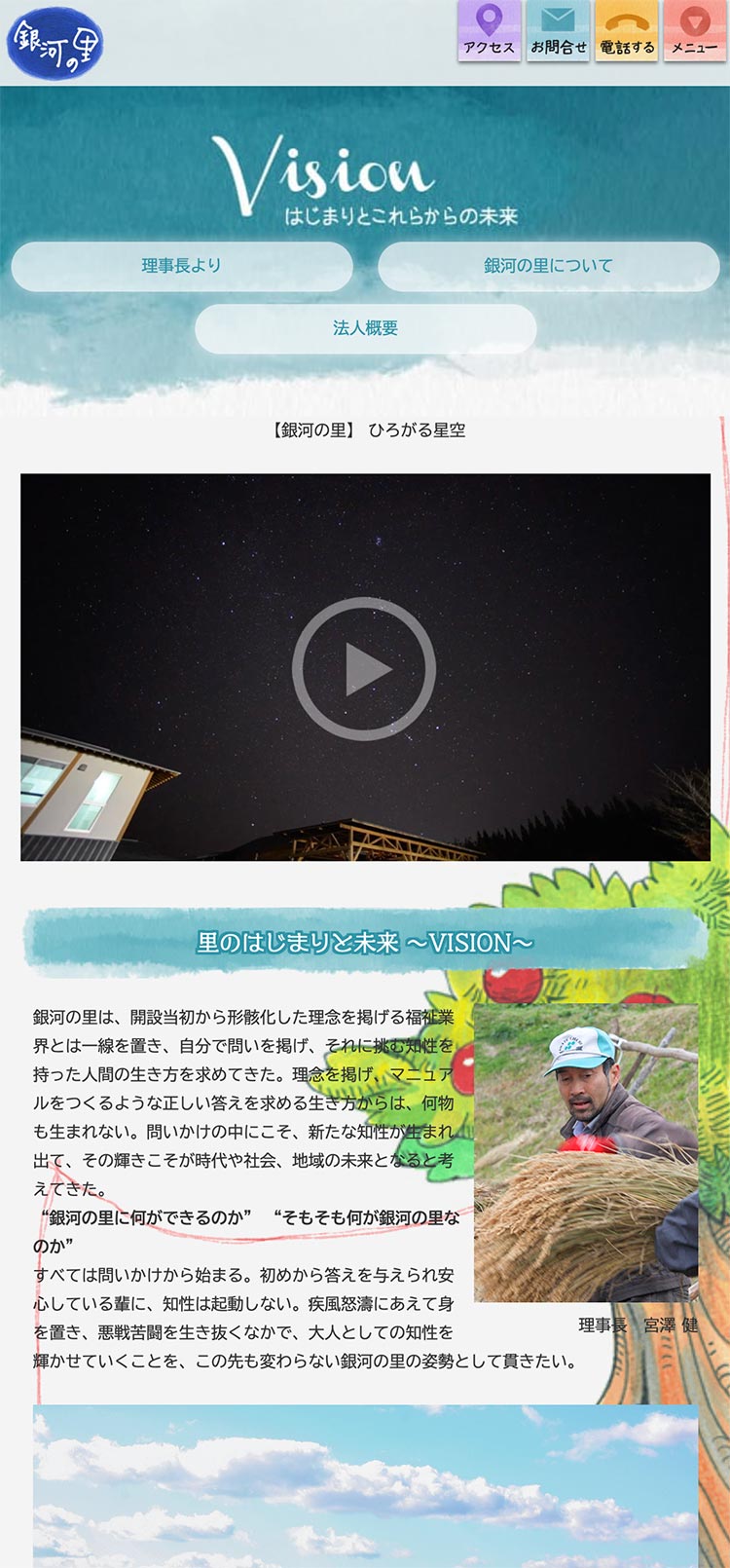Jump to 銀河の里について section
This screenshot has width=730, height=1568.
548,266
